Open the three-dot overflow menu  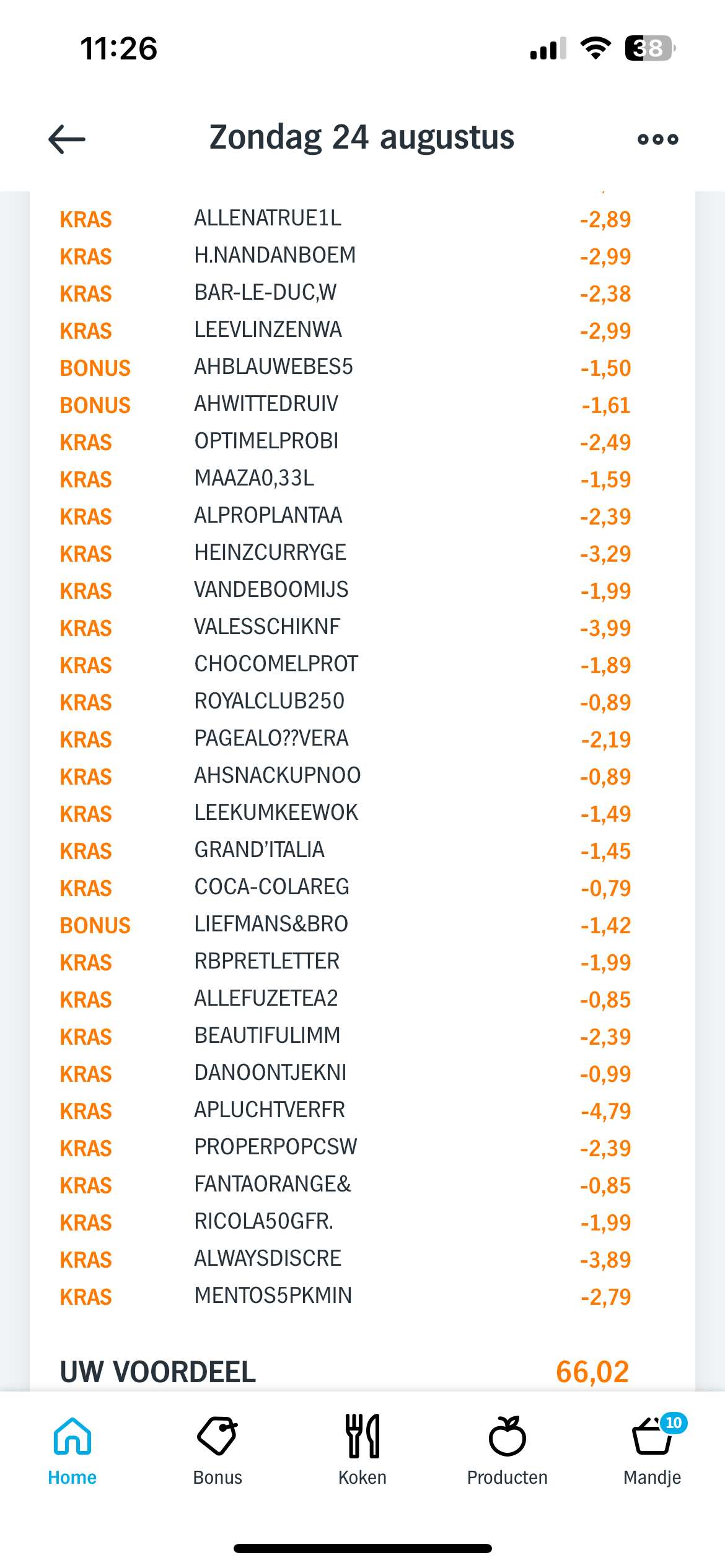[657, 139]
